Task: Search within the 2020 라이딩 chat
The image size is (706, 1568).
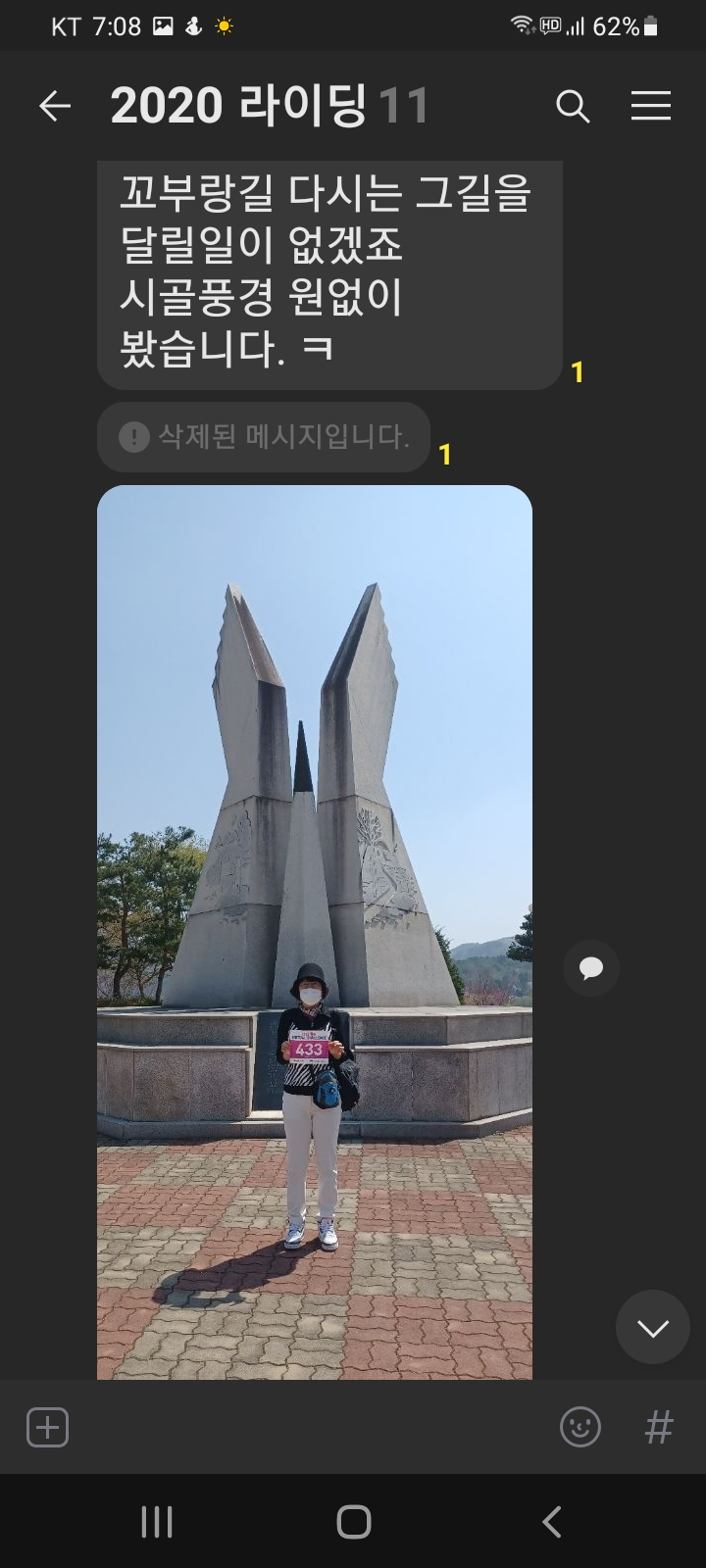Action: (573, 106)
